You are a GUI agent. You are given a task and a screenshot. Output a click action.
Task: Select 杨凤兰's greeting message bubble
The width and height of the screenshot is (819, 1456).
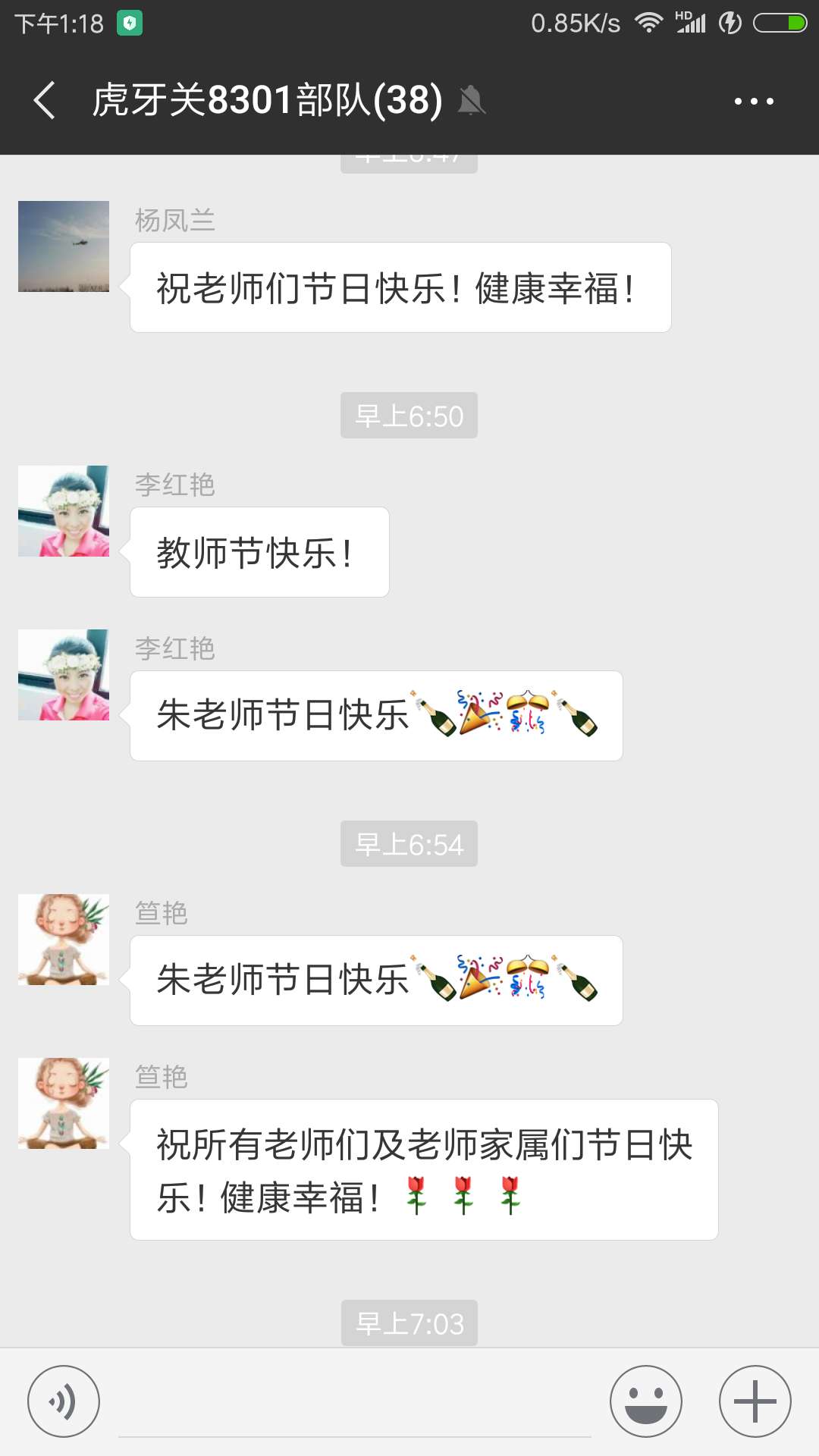pyautogui.click(x=400, y=287)
